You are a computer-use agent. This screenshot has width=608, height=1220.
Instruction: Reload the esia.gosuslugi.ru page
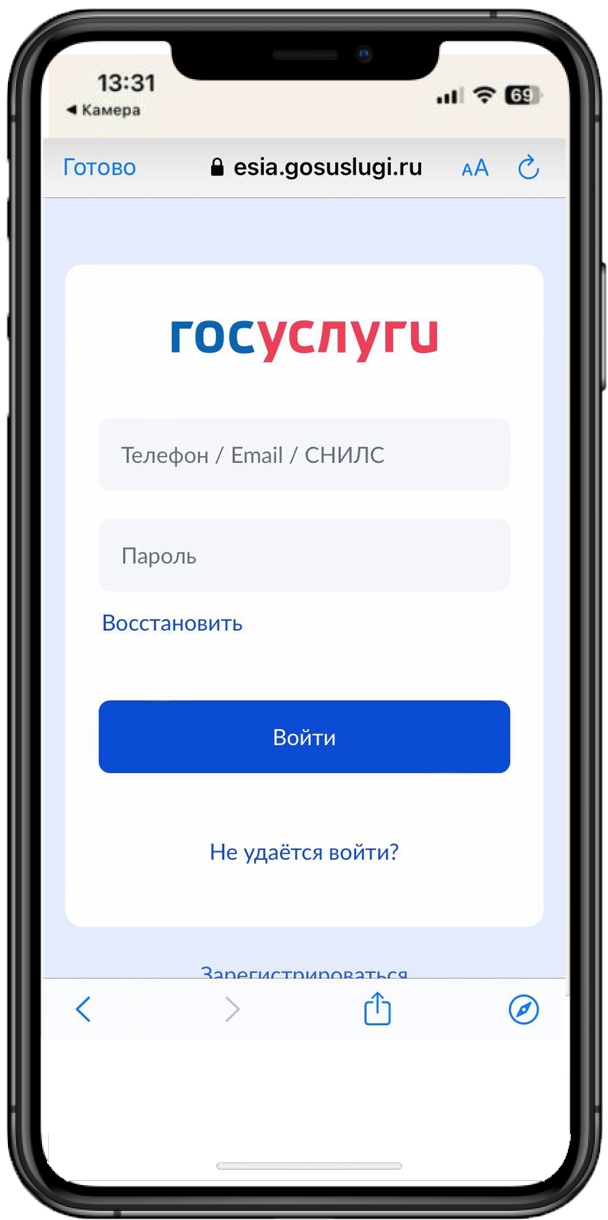pos(528,168)
